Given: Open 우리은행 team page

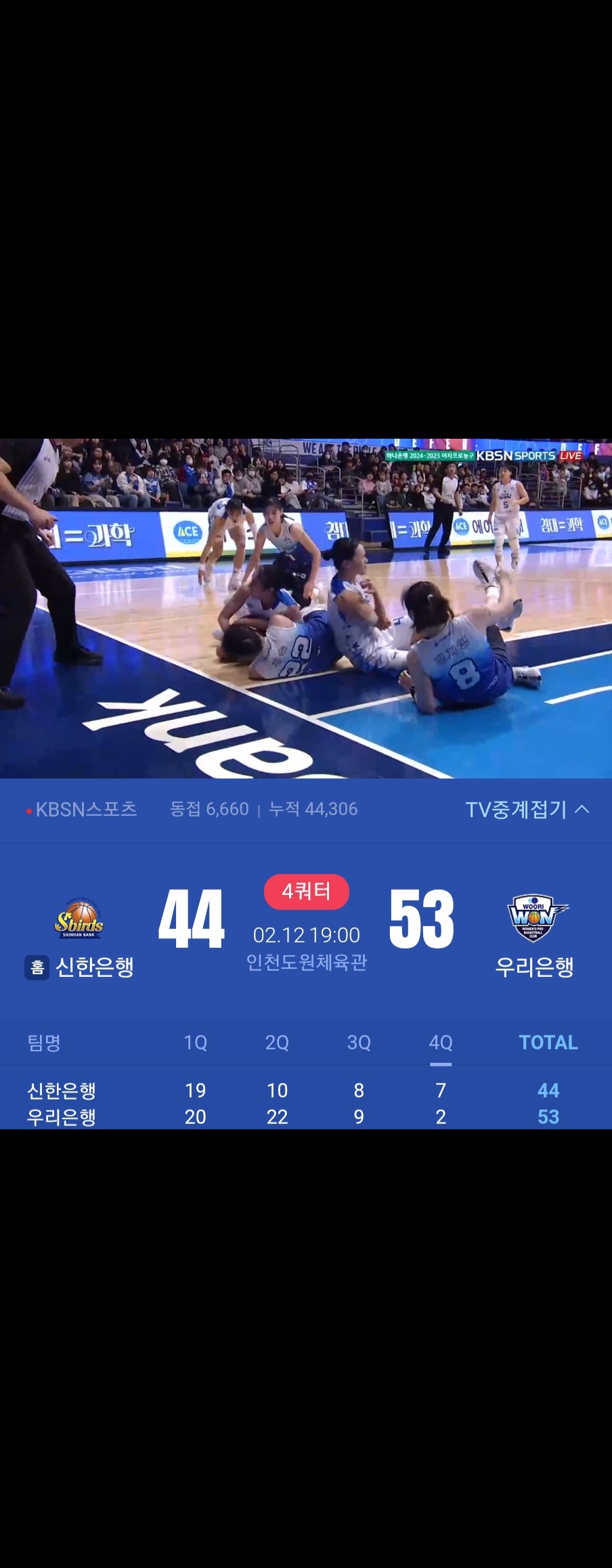Looking at the screenshot, I should 535,936.
